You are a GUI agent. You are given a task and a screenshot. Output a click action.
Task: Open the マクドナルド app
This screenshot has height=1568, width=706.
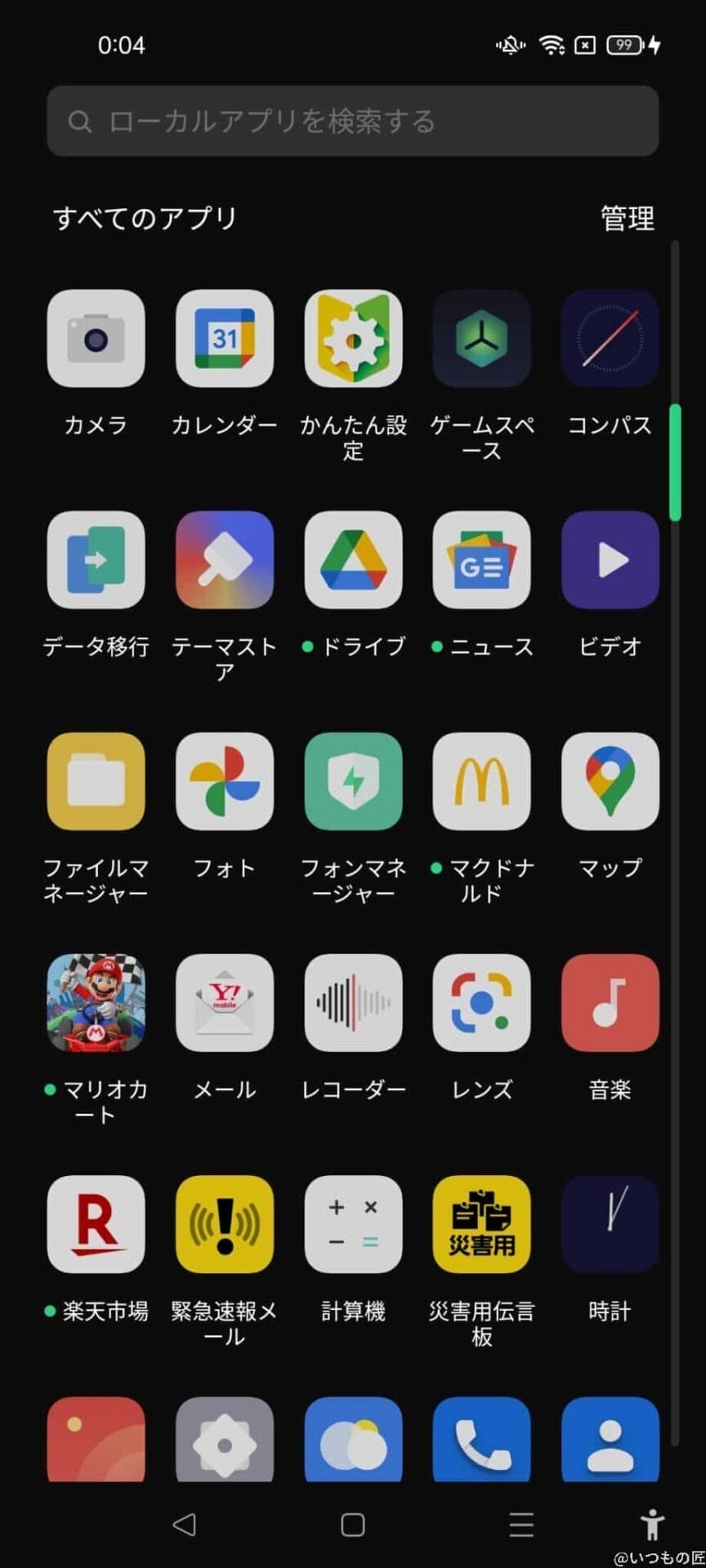pyautogui.click(x=481, y=781)
